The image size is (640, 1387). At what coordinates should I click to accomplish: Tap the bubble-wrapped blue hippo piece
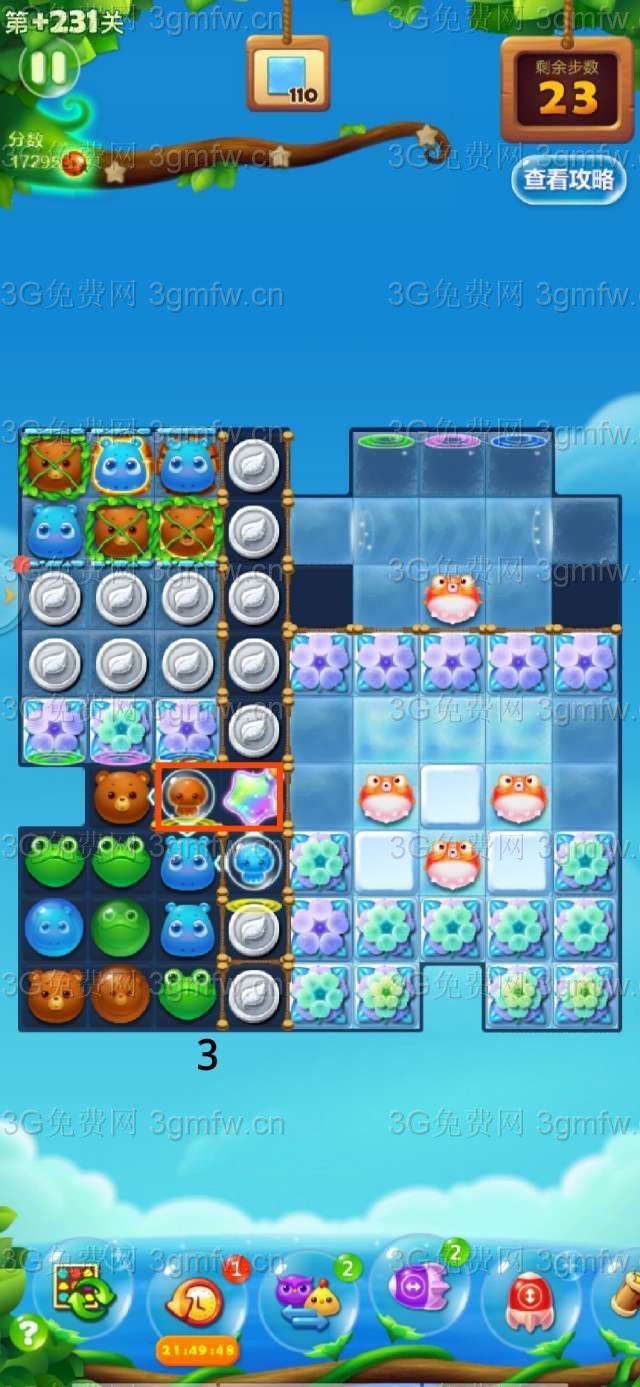[x=252, y=861]
